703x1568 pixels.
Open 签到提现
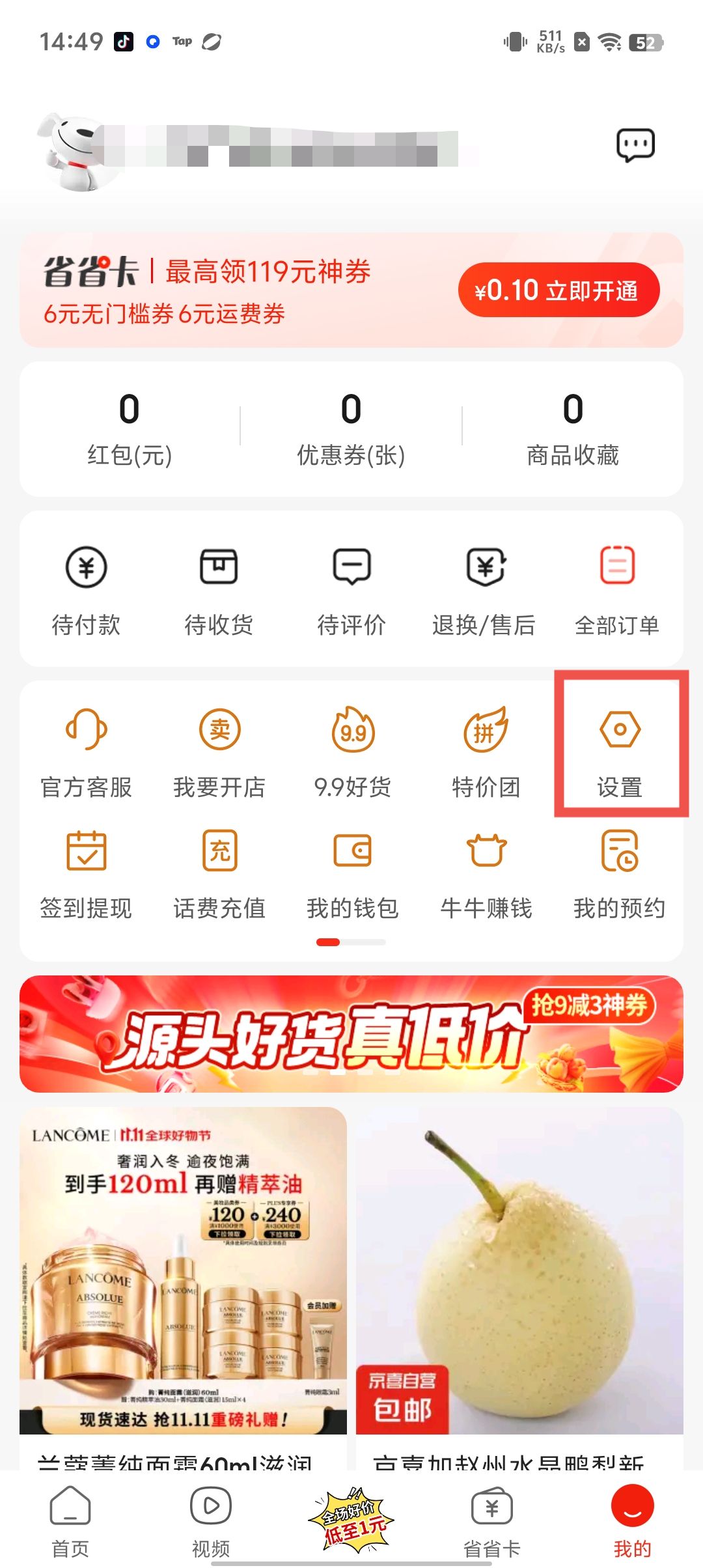coord(86,874)
